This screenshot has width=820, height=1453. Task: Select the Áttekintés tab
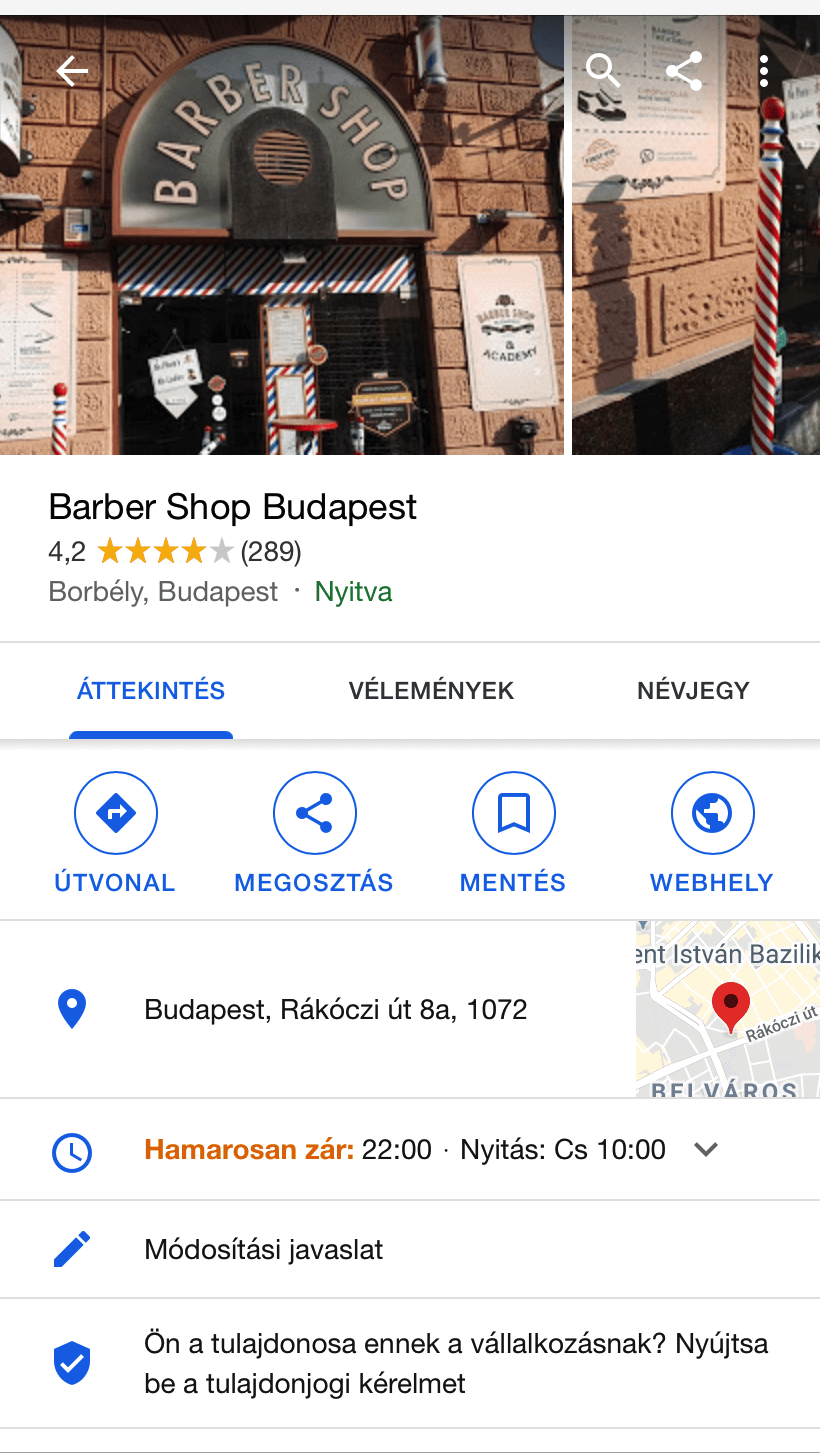click(151, 690)
